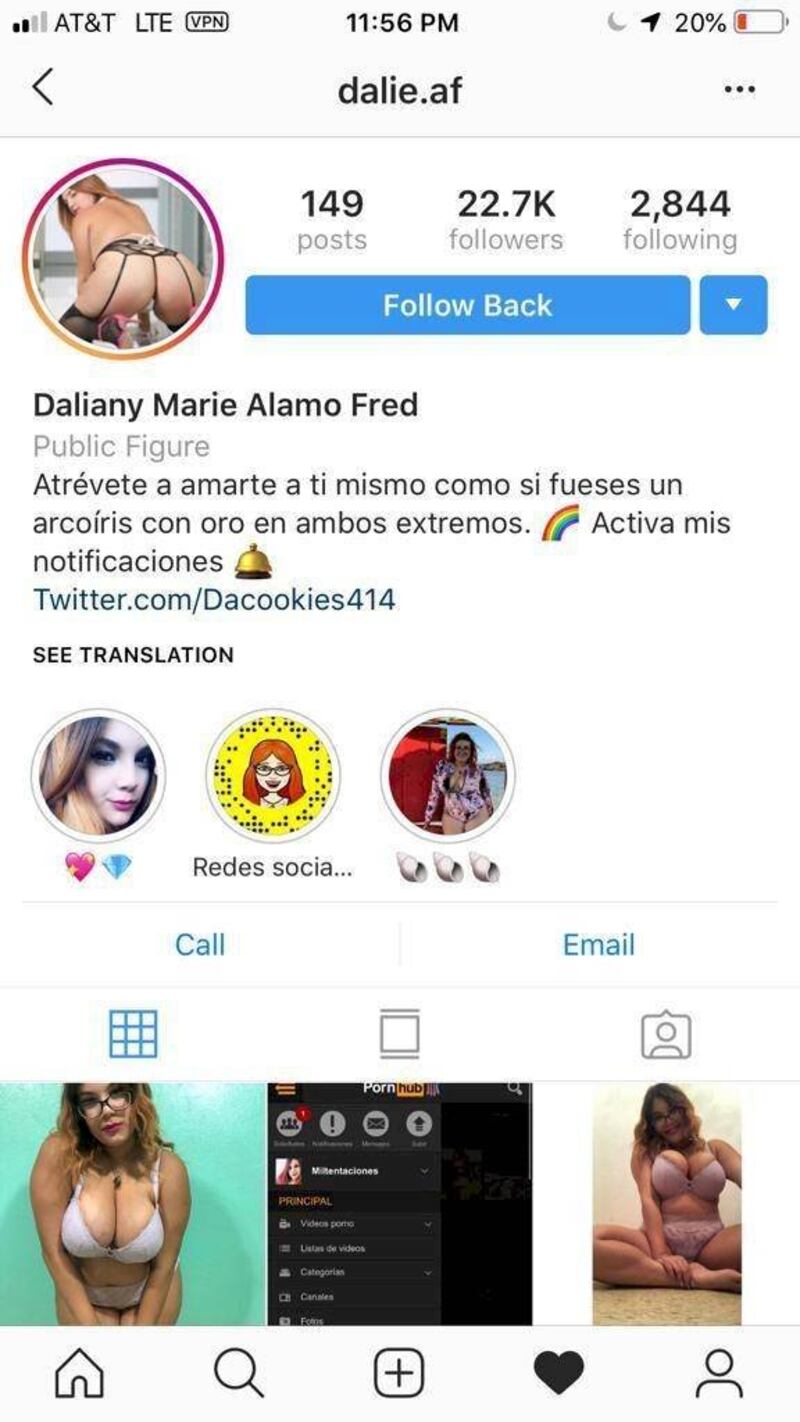This screenshot has height=1422, width=800.
Task: Open the Activity heart tab
Action: coord(559,1374)
